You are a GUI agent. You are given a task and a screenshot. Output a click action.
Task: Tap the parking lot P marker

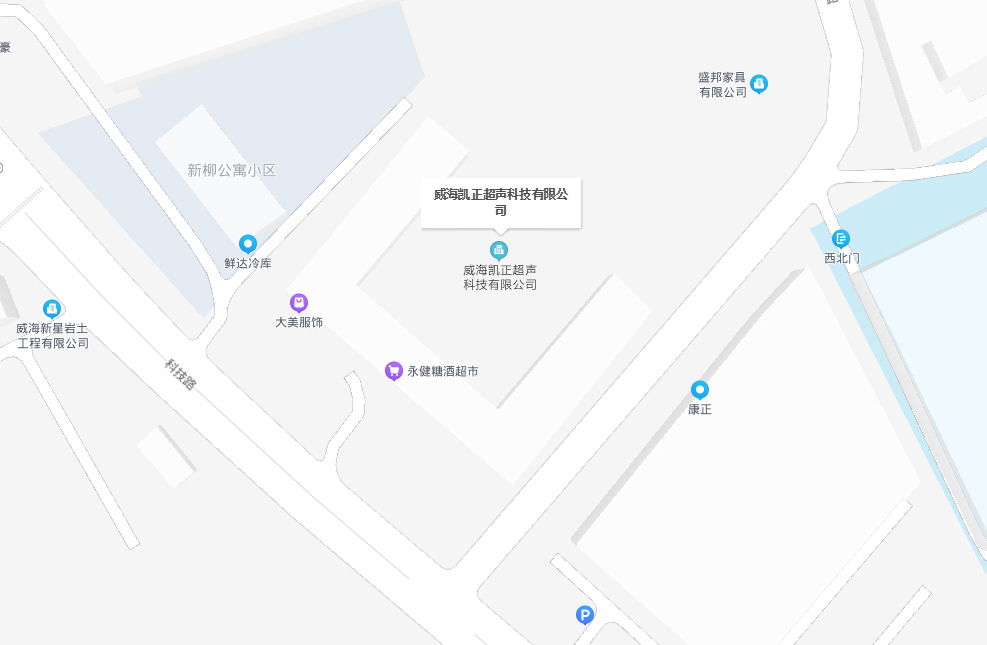coord(585,615)
